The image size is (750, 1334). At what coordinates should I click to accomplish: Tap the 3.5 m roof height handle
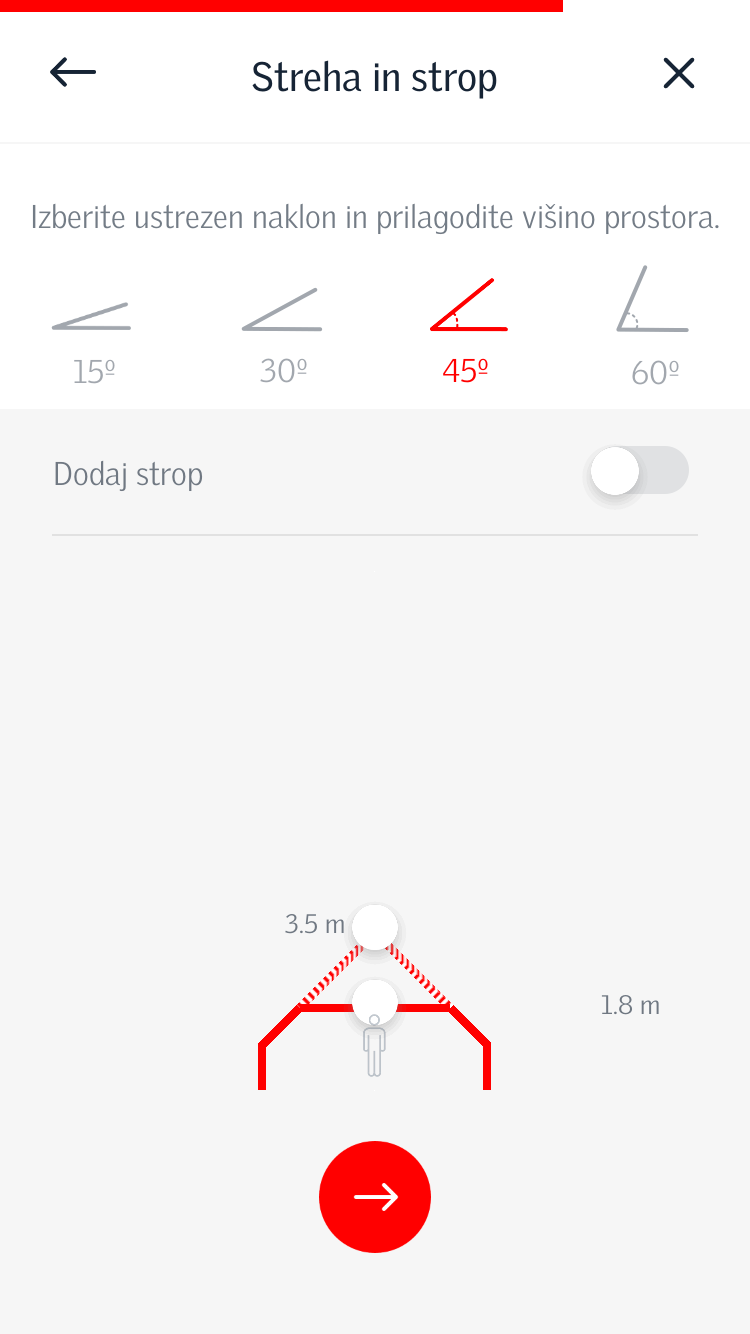375,927
